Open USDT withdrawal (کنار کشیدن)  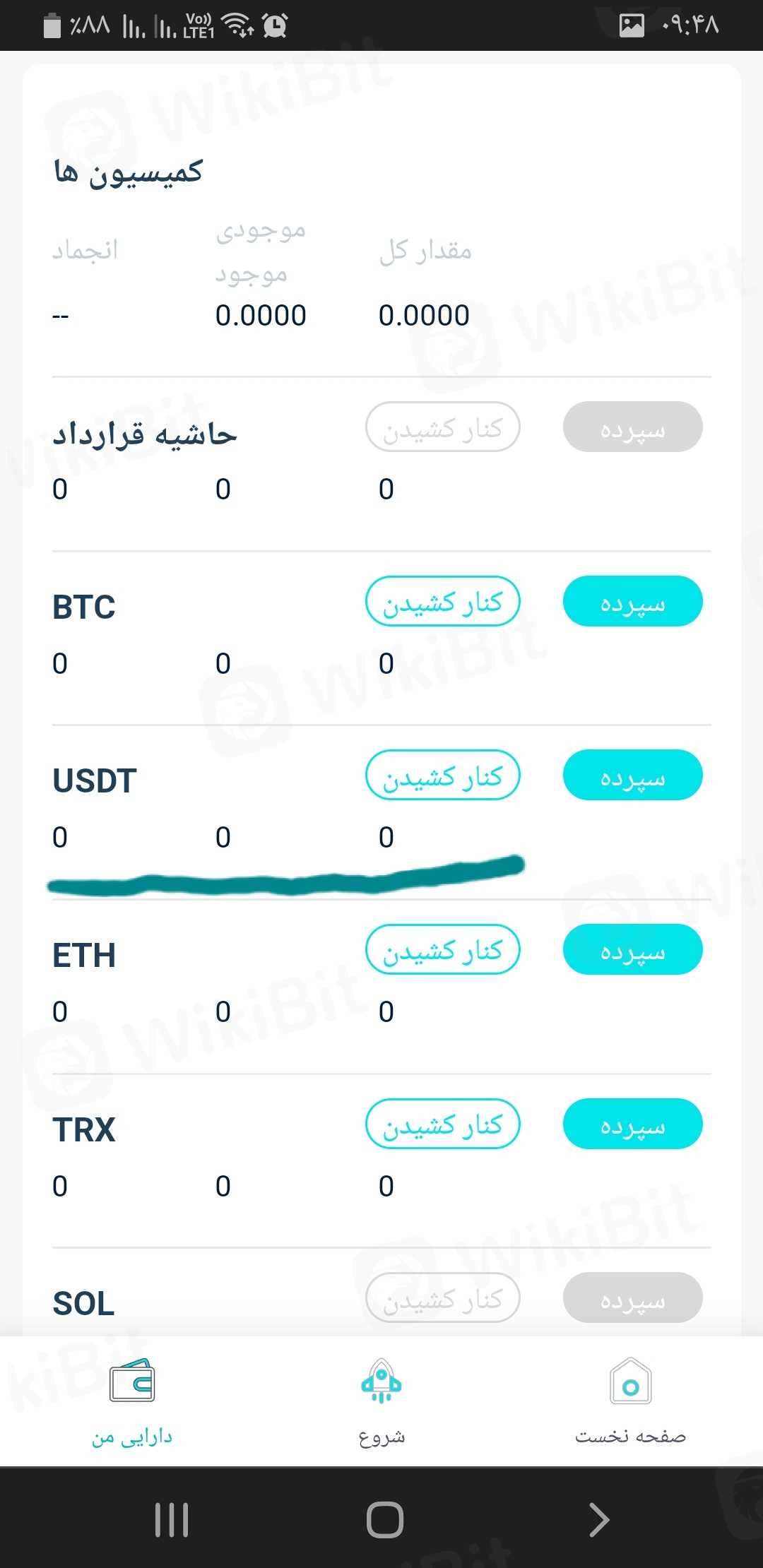click(x=443, y=775)
